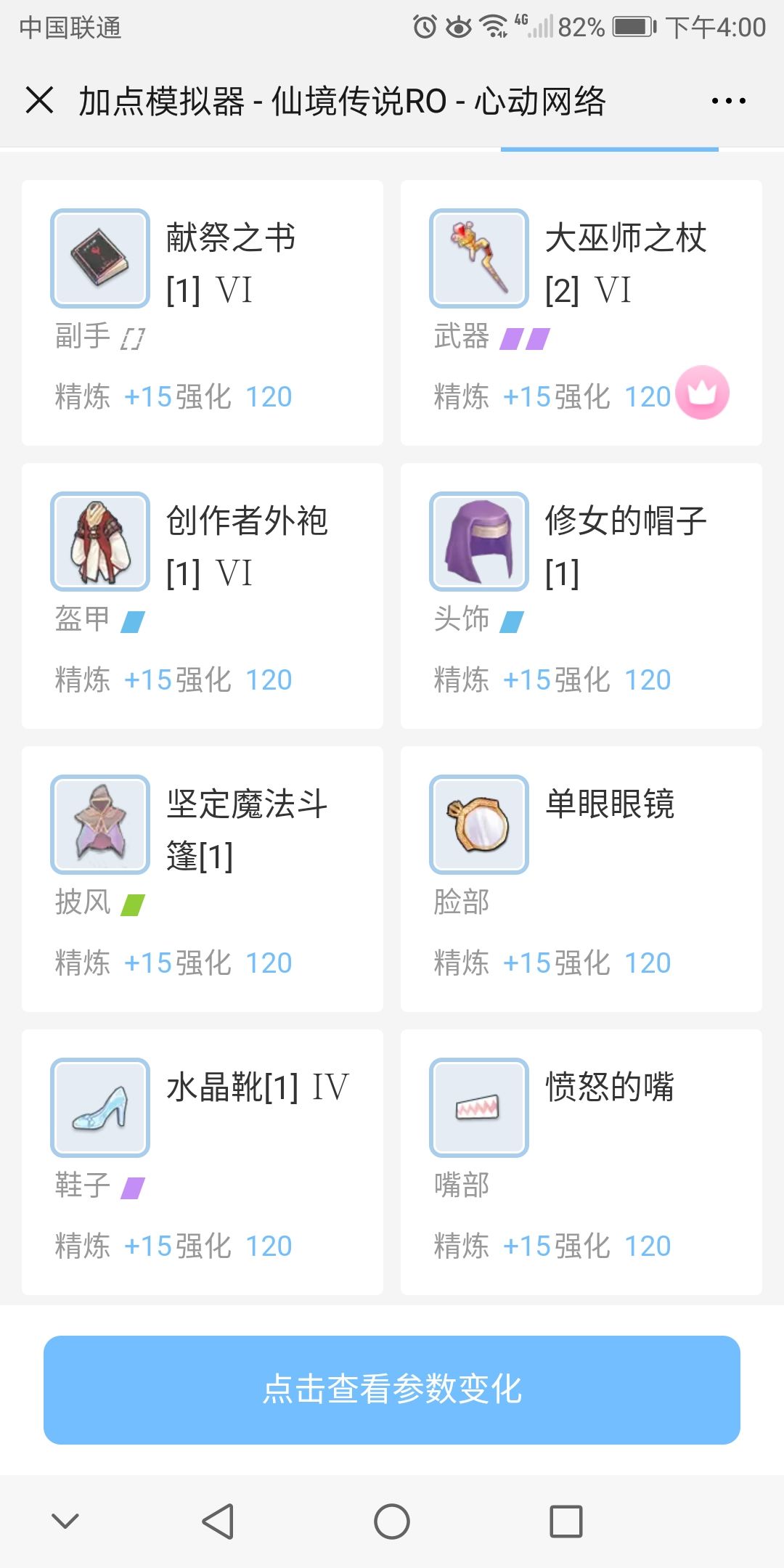This screenshot has height=1568, width=784.
Task: Open the 坚定魔法斗篷 cloak card
Action: point(202,878)
